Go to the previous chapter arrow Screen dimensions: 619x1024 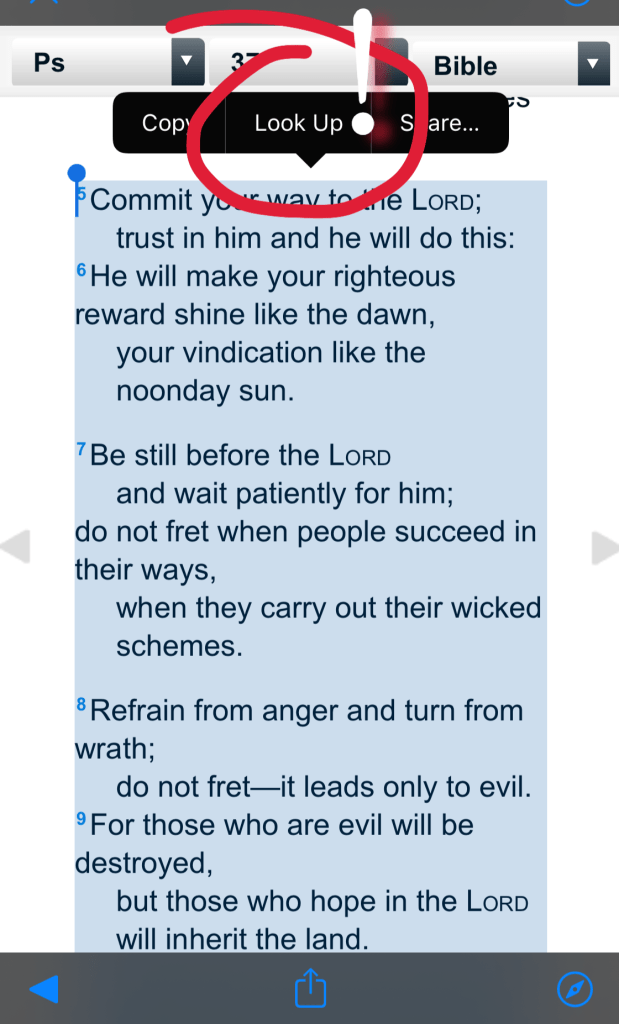coord(15,548)
